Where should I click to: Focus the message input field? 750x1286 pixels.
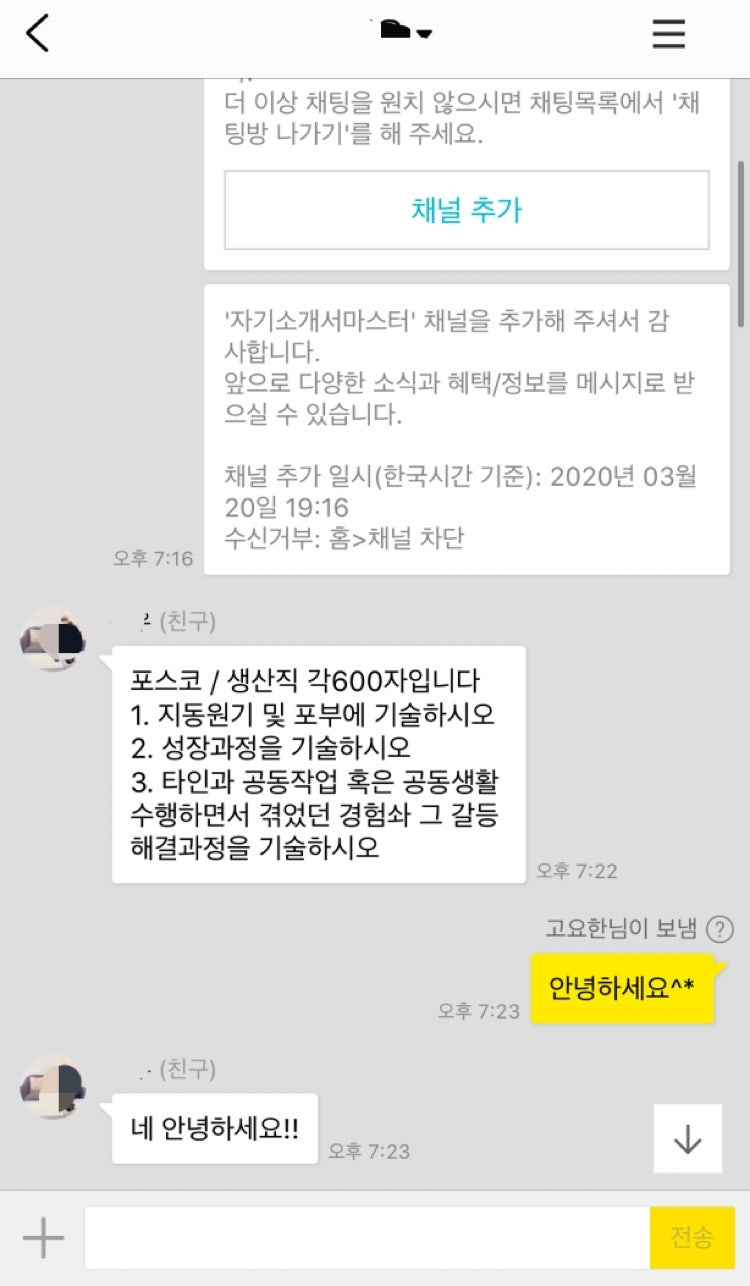(x=367, y=1238)
